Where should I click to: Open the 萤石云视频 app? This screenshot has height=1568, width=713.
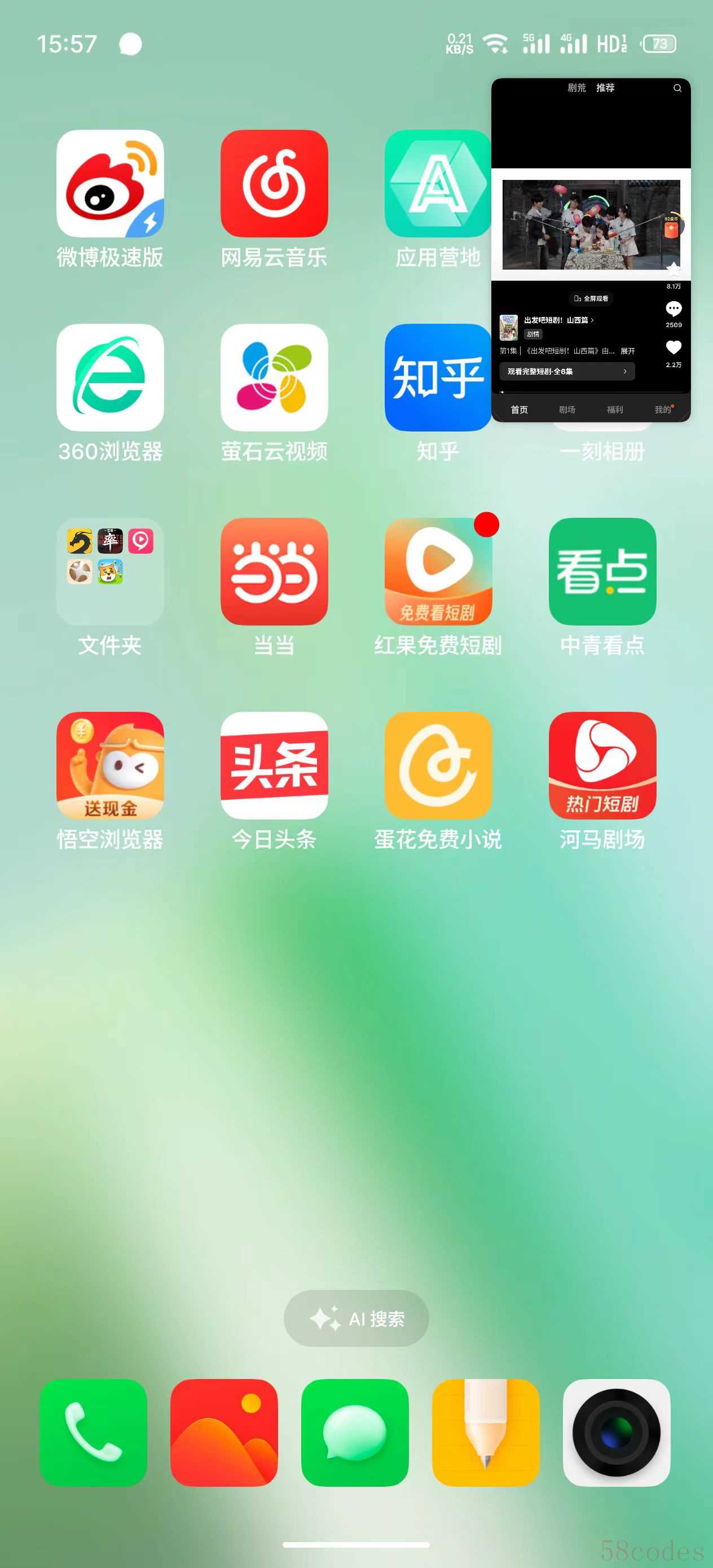coord(274,377)
